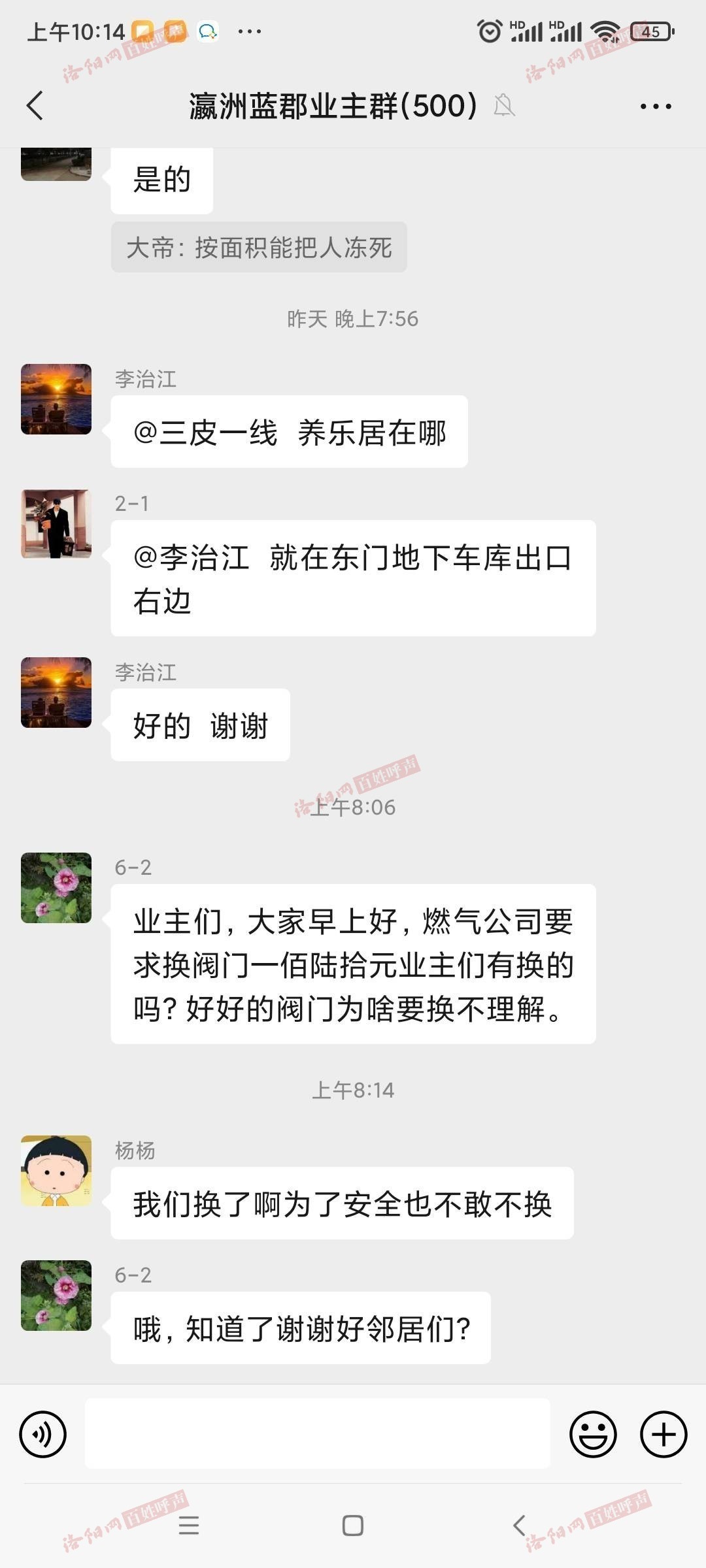Open the recent apps menu button
Screen dimensions: 706x1568
(x=189, y=1526)
